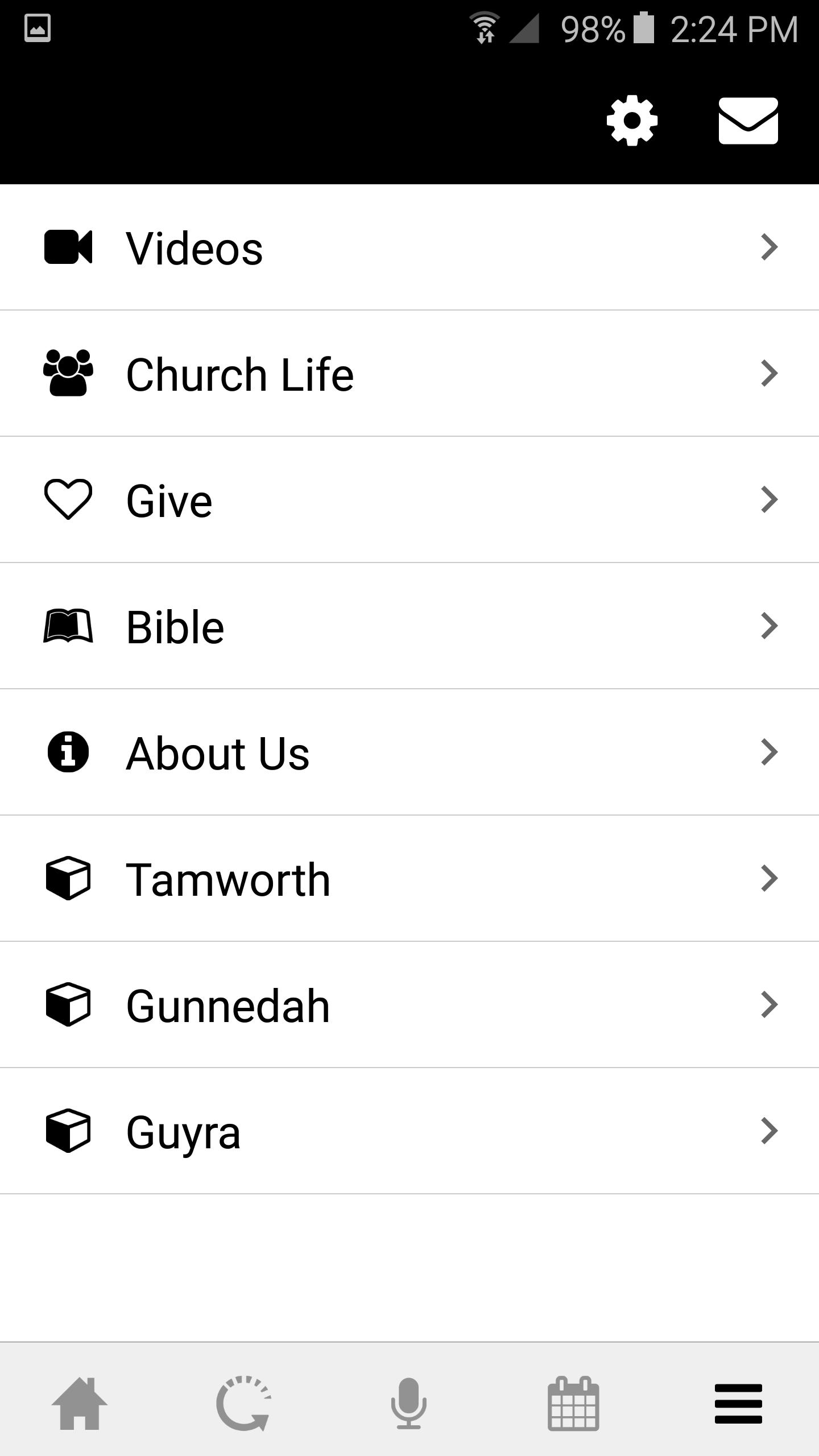Switch to the Home tab

[x=80, y=1403]
